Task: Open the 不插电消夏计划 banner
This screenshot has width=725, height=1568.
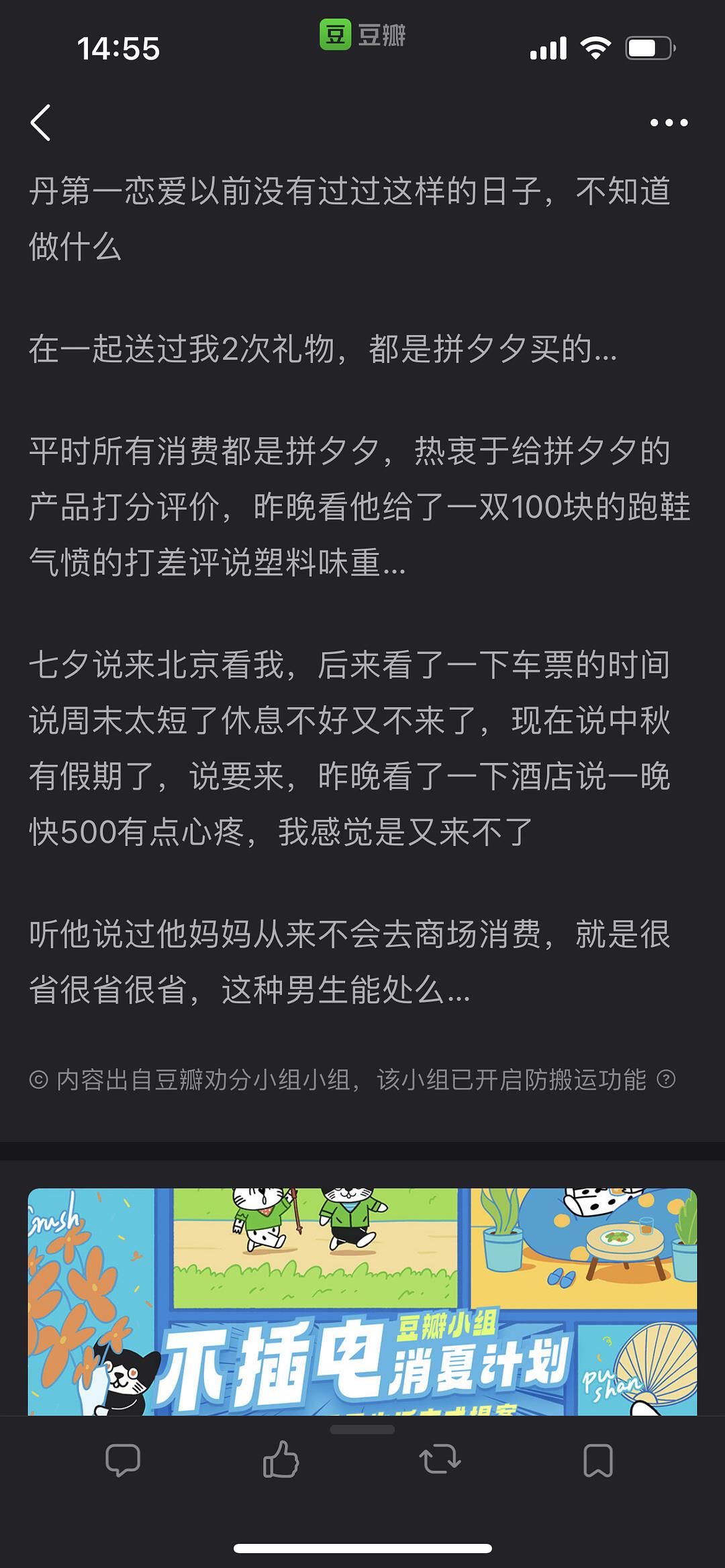Action: coord(362,1302)
